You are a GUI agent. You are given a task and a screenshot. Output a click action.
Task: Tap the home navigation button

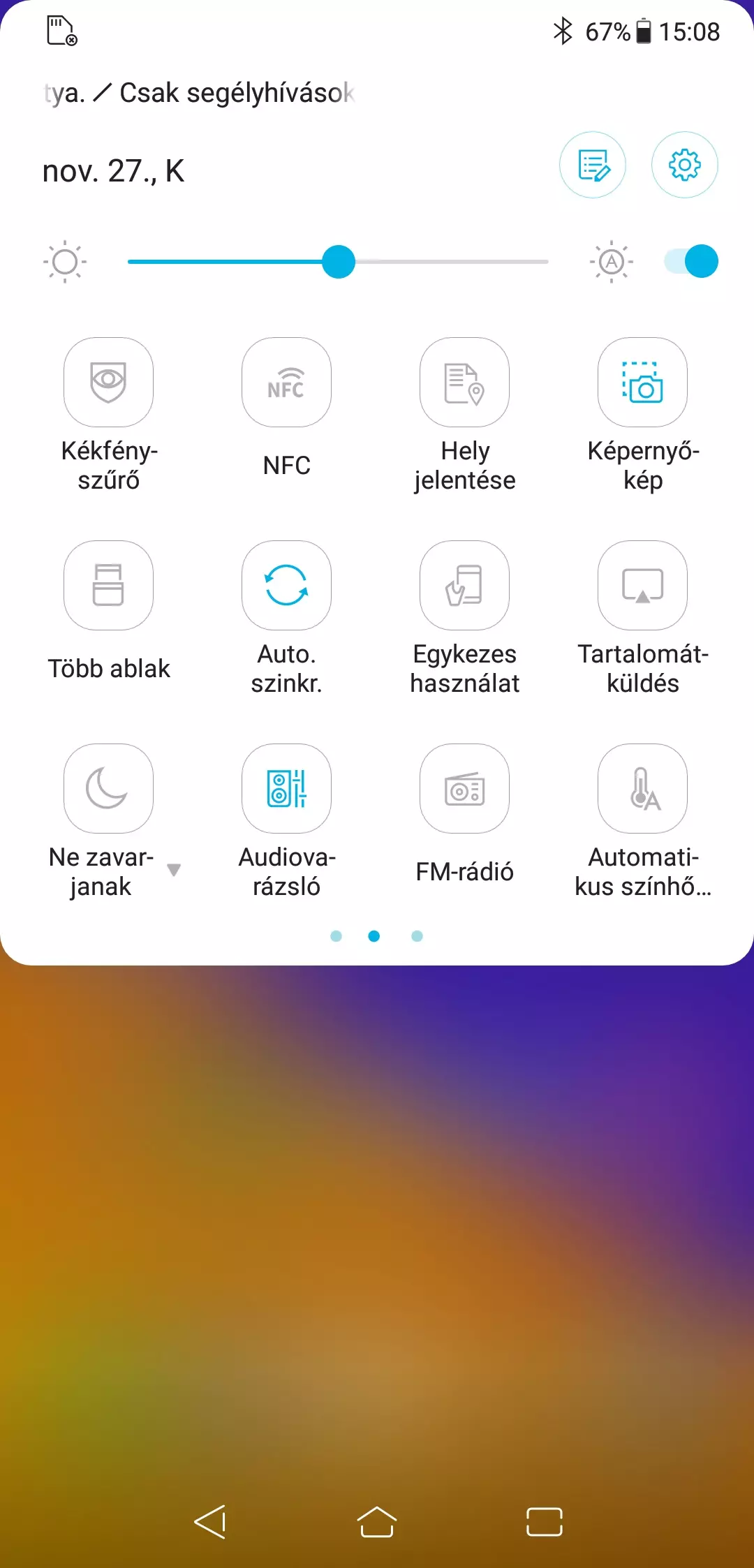(x=377, y=1522)
